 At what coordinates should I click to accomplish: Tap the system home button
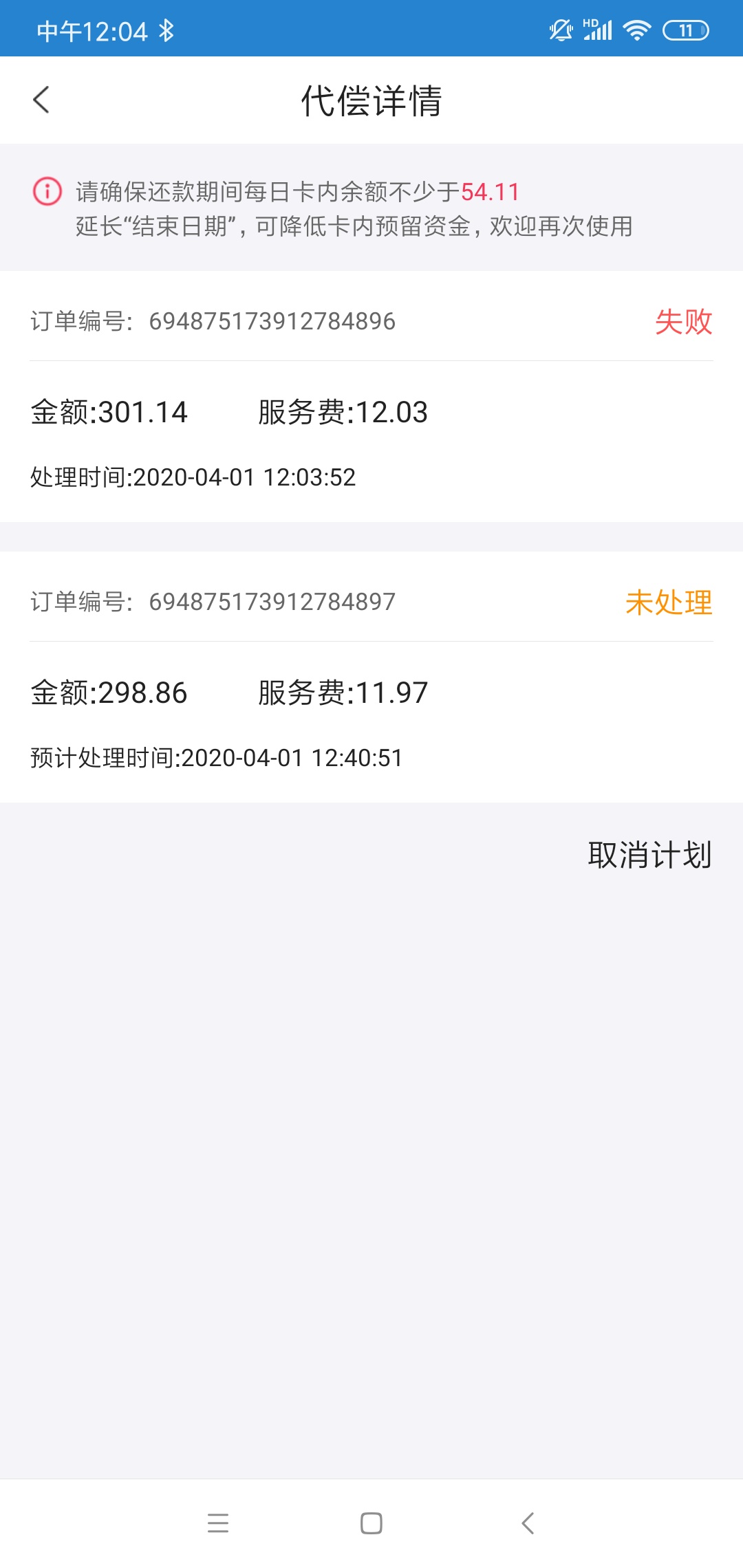pos(371,1523)
